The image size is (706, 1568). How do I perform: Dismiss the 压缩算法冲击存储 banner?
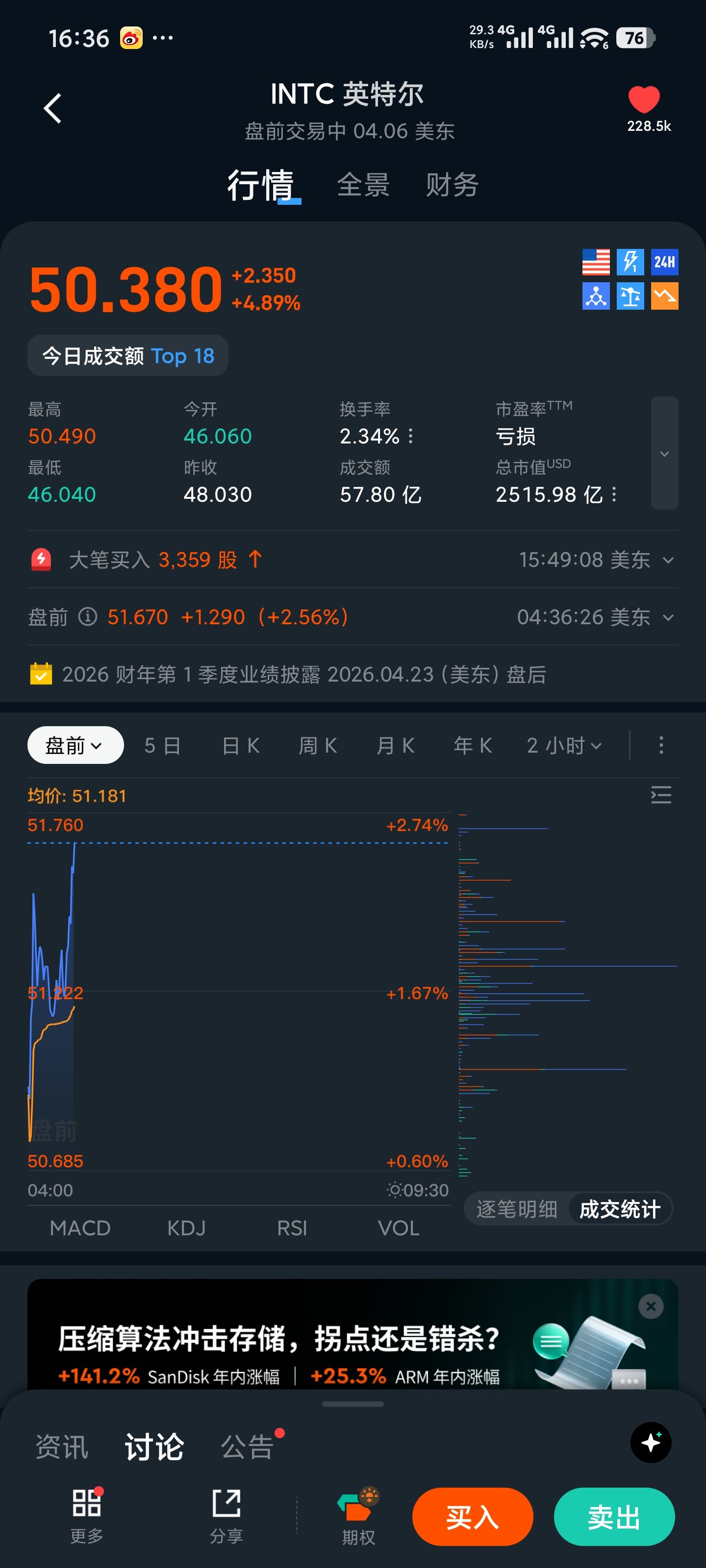point(651,1306)
